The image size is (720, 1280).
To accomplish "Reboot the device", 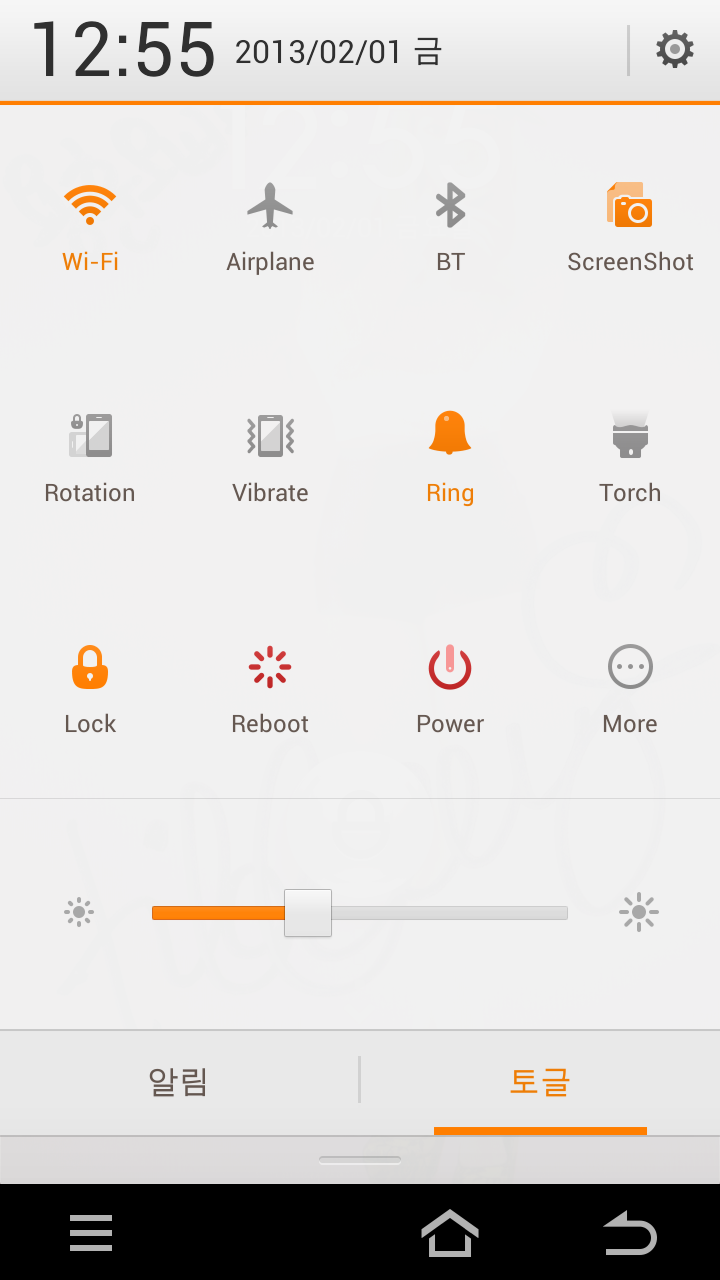I will tap(270, 689).
